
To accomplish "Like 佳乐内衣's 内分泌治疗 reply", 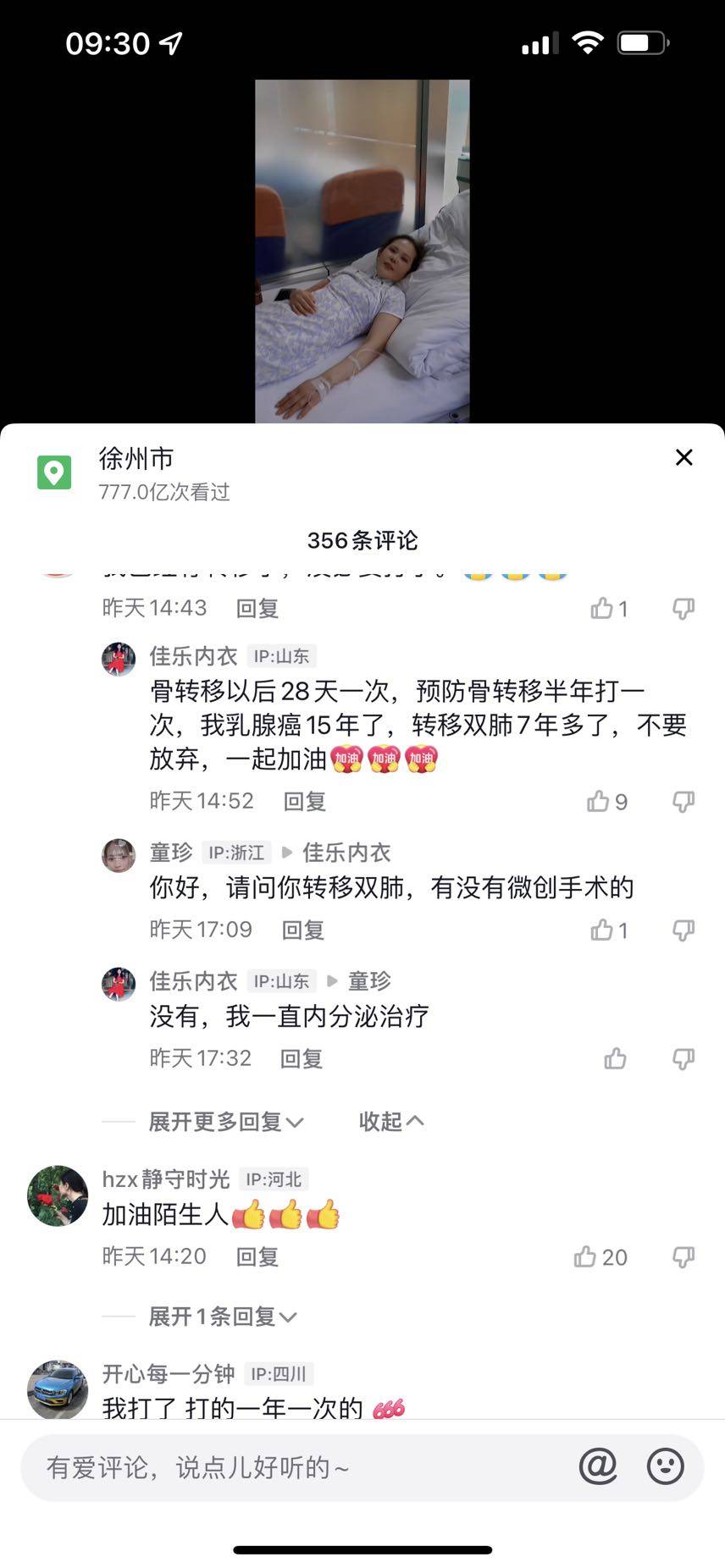I will click(x=615, y=1059).
